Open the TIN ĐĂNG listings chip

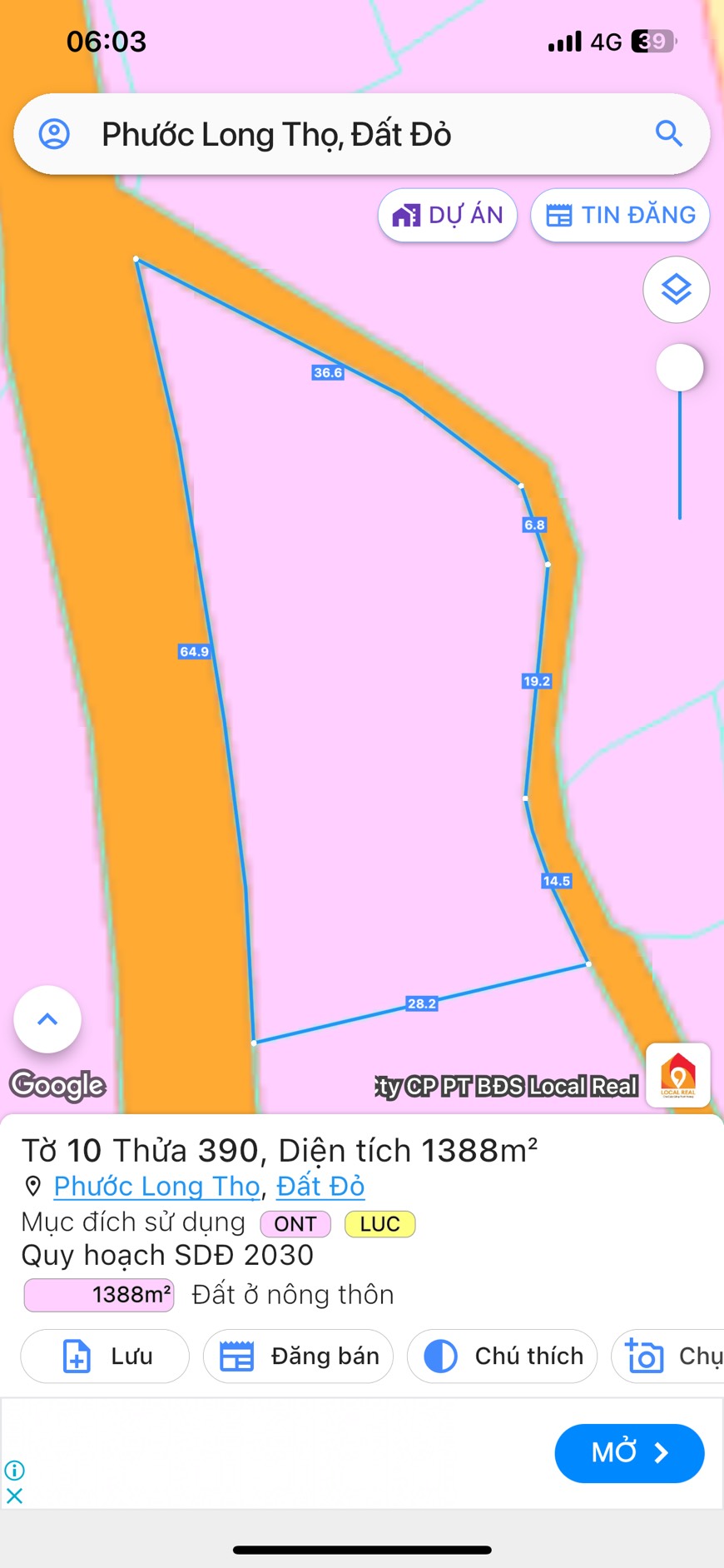point(620,215)
